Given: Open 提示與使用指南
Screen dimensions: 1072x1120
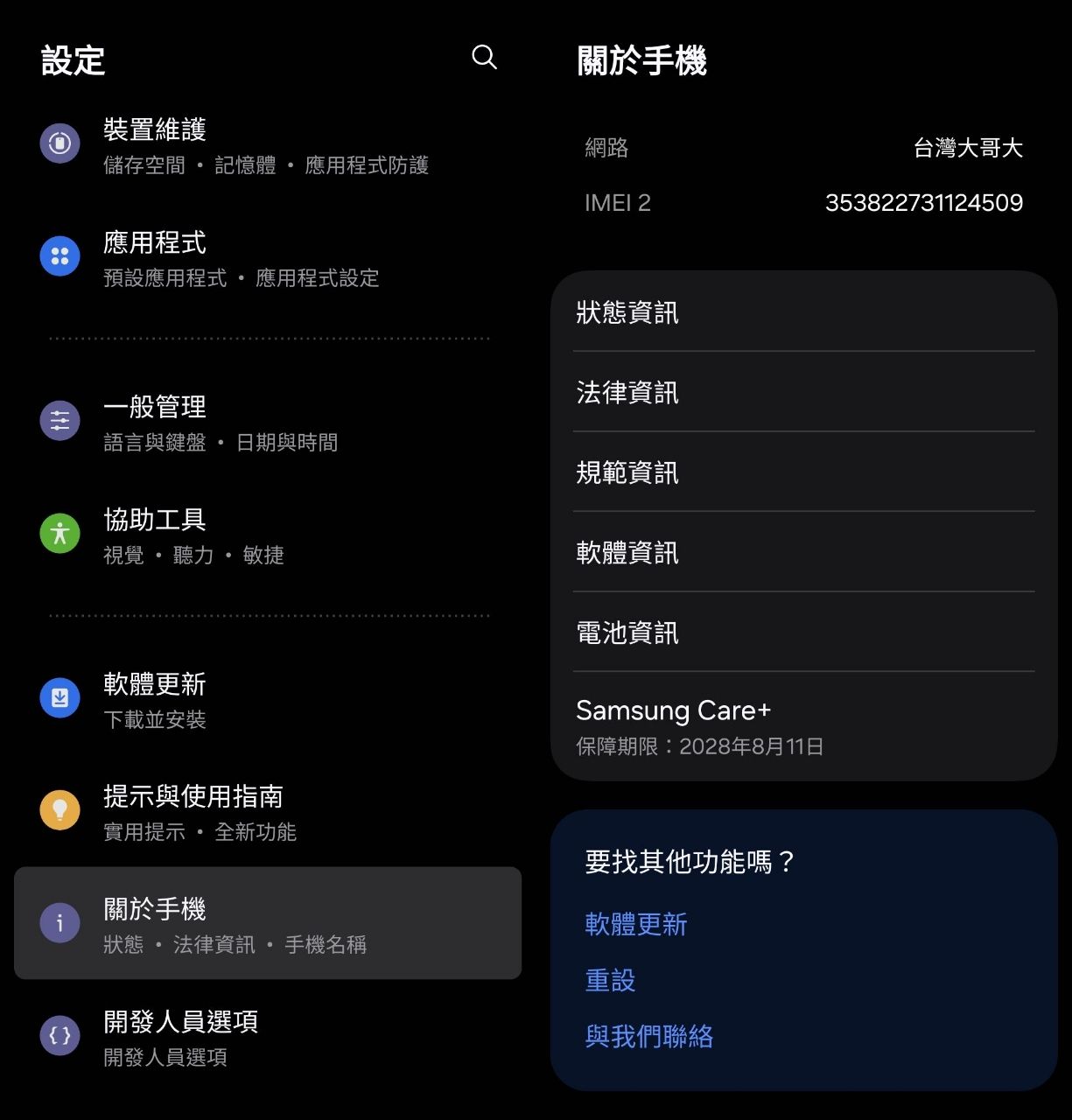Looking at the screenshot, I should (263, 811).
